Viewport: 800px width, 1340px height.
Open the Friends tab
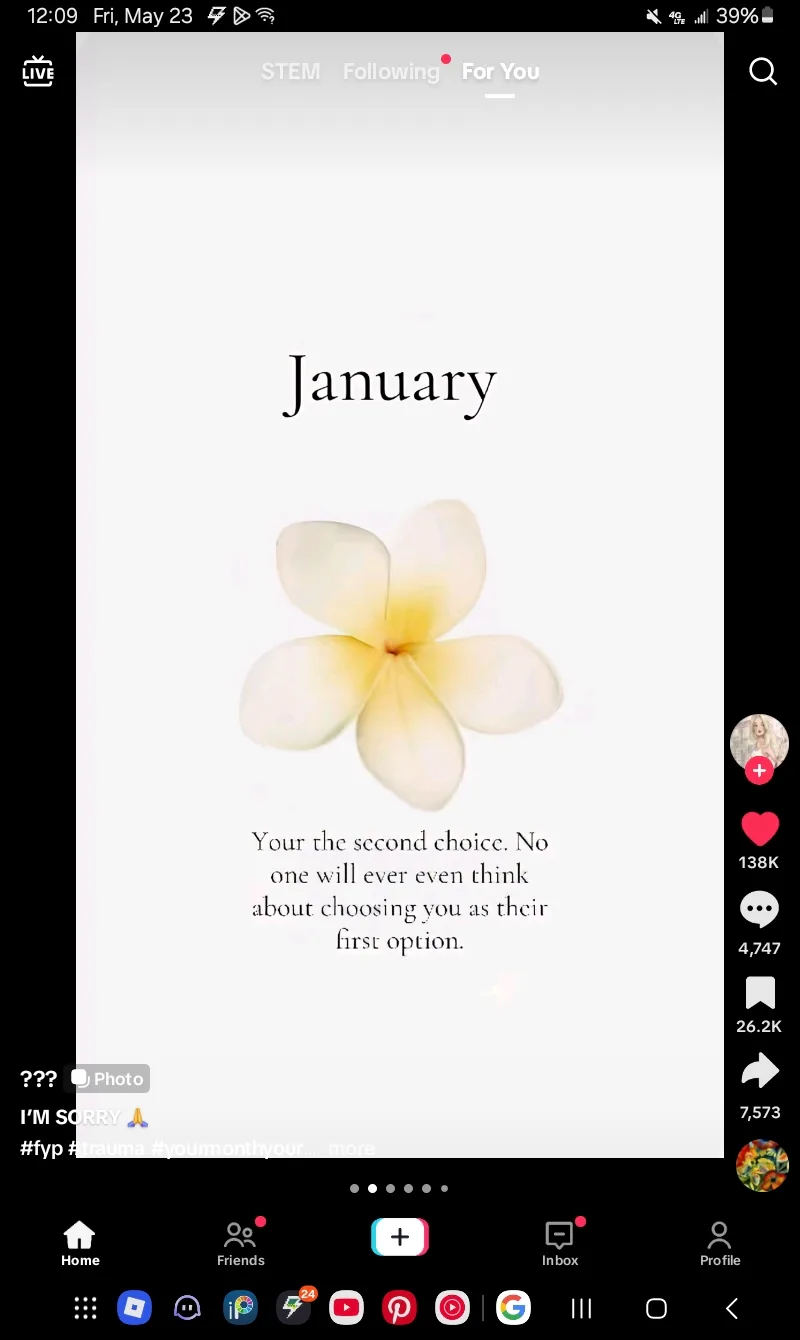(241, 1244)
